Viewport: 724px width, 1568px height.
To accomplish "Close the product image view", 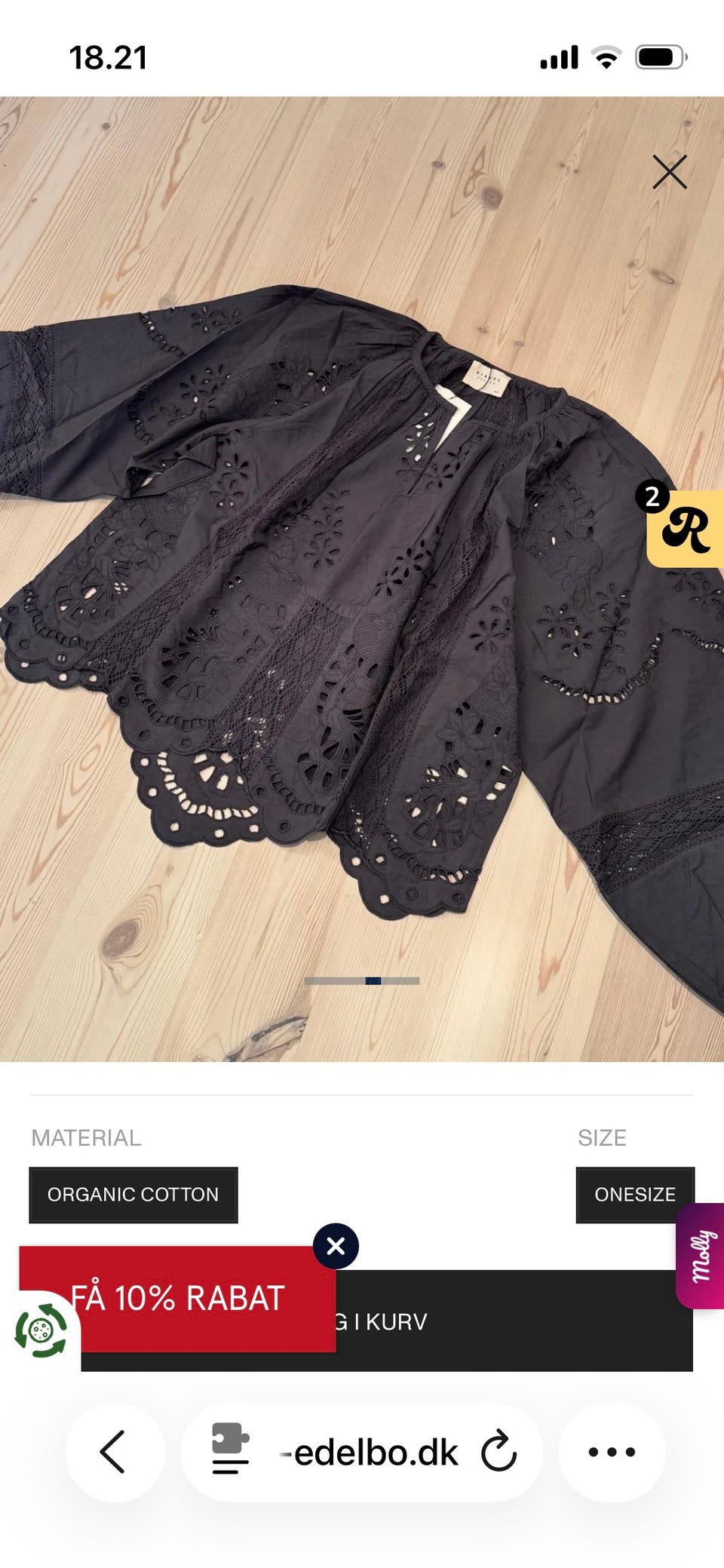I will [669, 172].
